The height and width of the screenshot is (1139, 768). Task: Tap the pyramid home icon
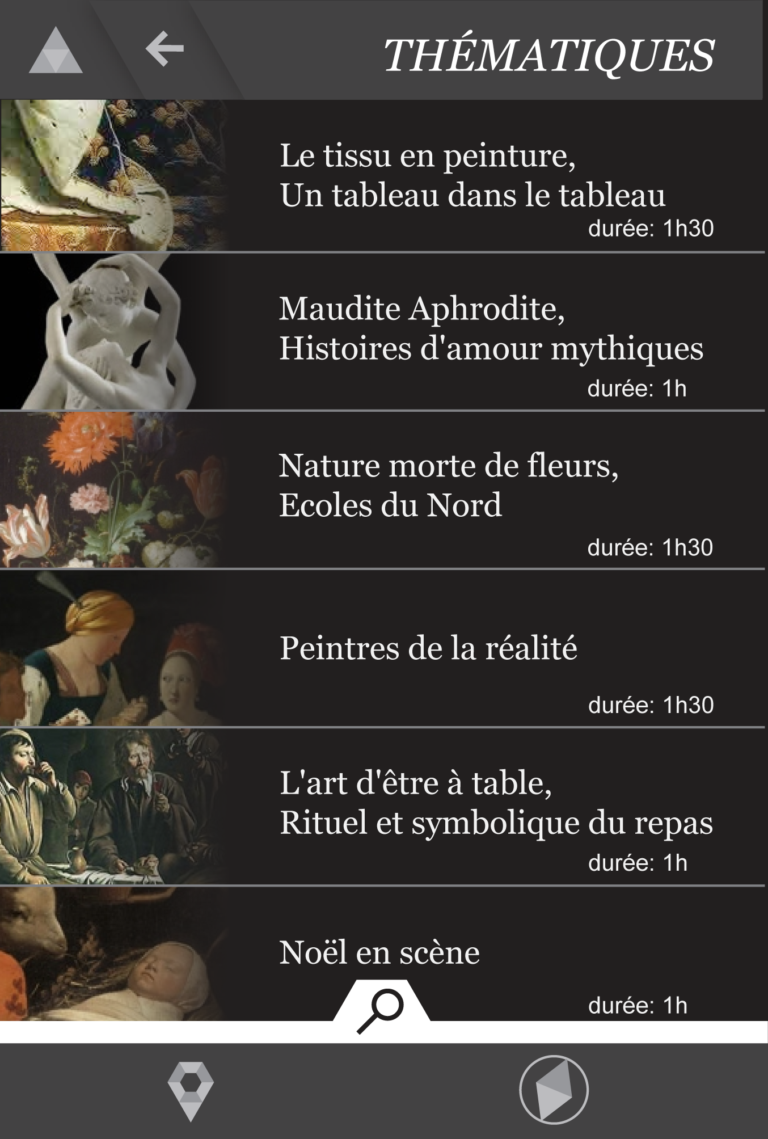click(x=56, y=48)
